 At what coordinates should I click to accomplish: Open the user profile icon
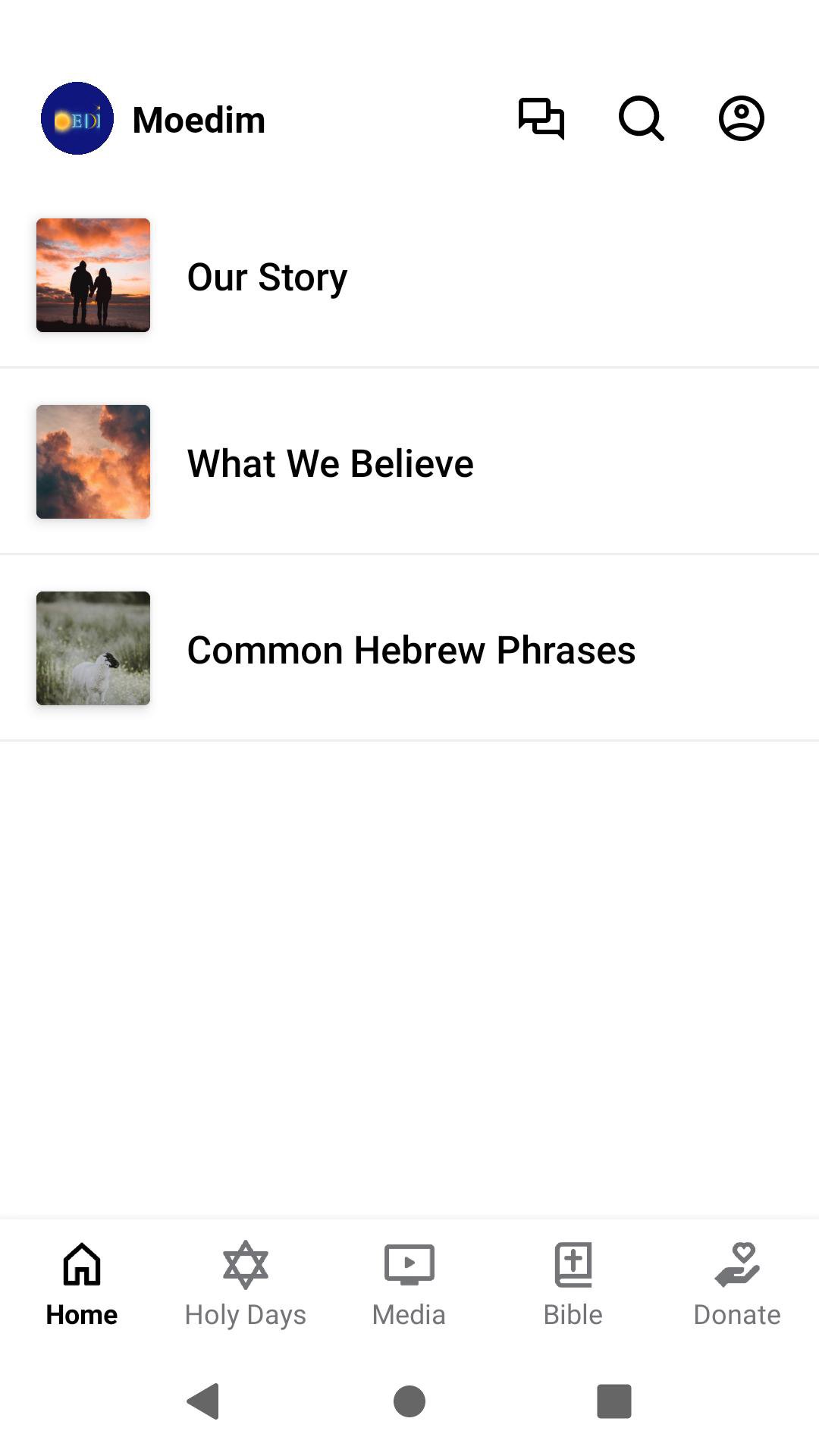[x=741, y=119]
